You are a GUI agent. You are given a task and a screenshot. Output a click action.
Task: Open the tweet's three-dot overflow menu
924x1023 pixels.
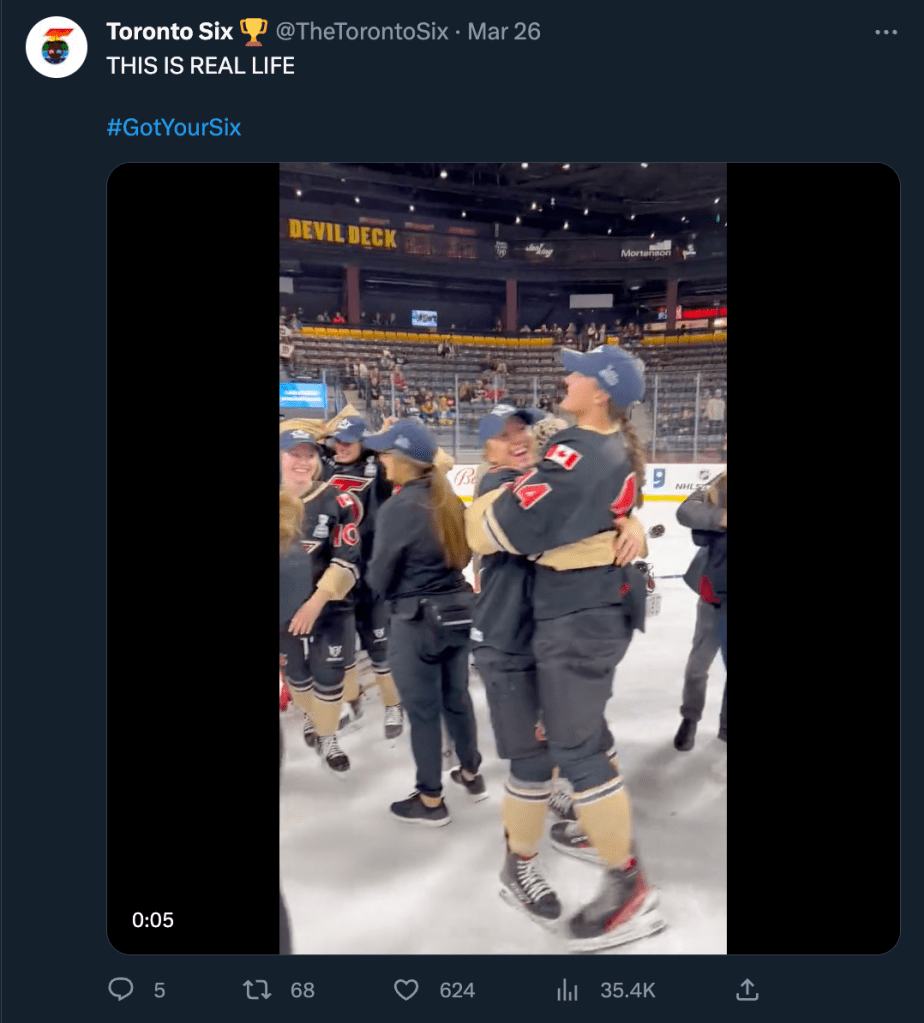[x=885, y=32]
